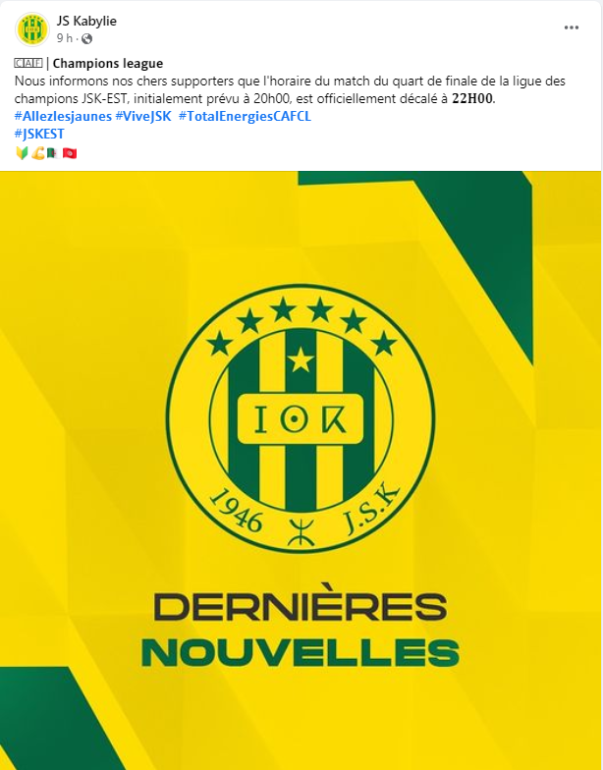Open the post's three-dot options menu
Screen dimensions: 603x770
[x=571, y=28]
